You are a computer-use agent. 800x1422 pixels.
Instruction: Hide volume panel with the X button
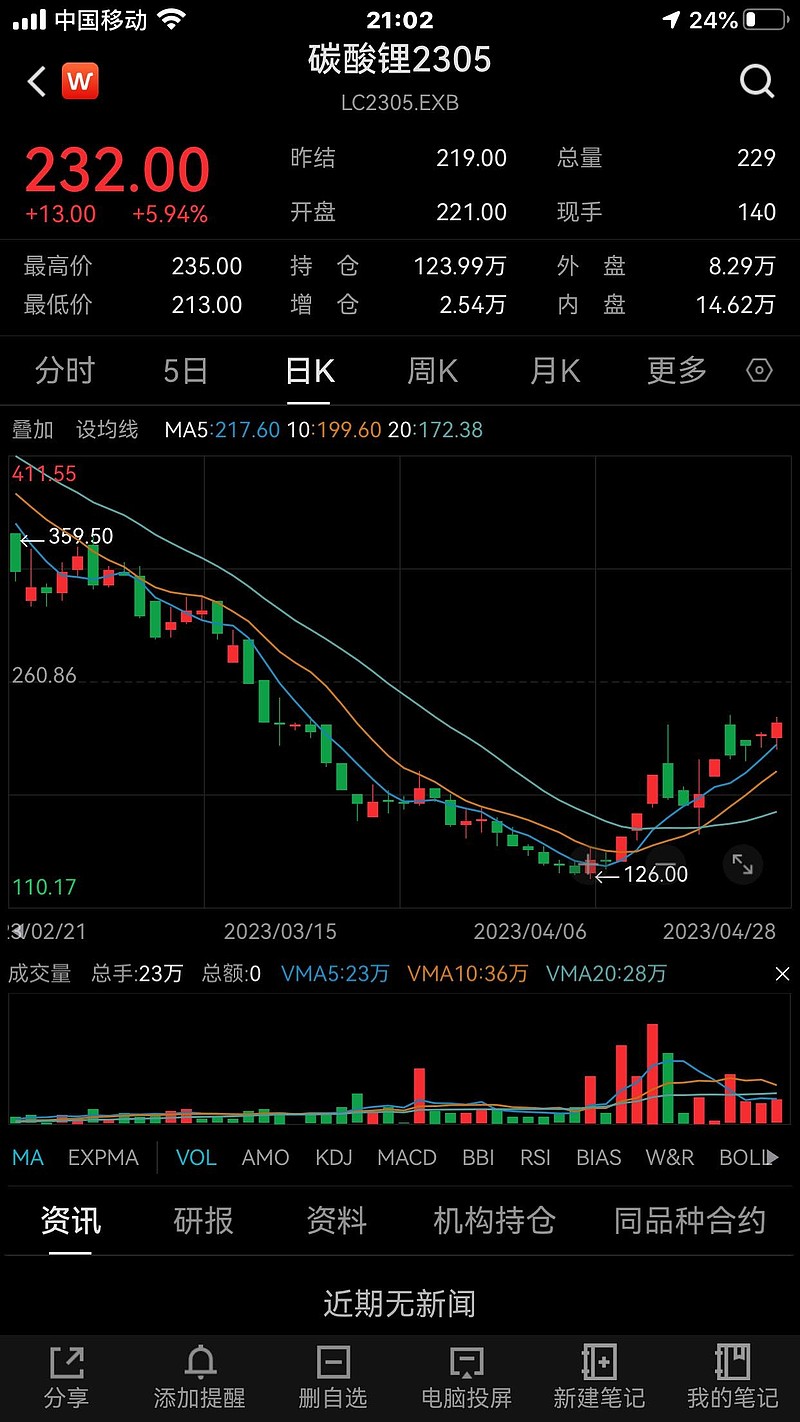click(x=781, y=973)
